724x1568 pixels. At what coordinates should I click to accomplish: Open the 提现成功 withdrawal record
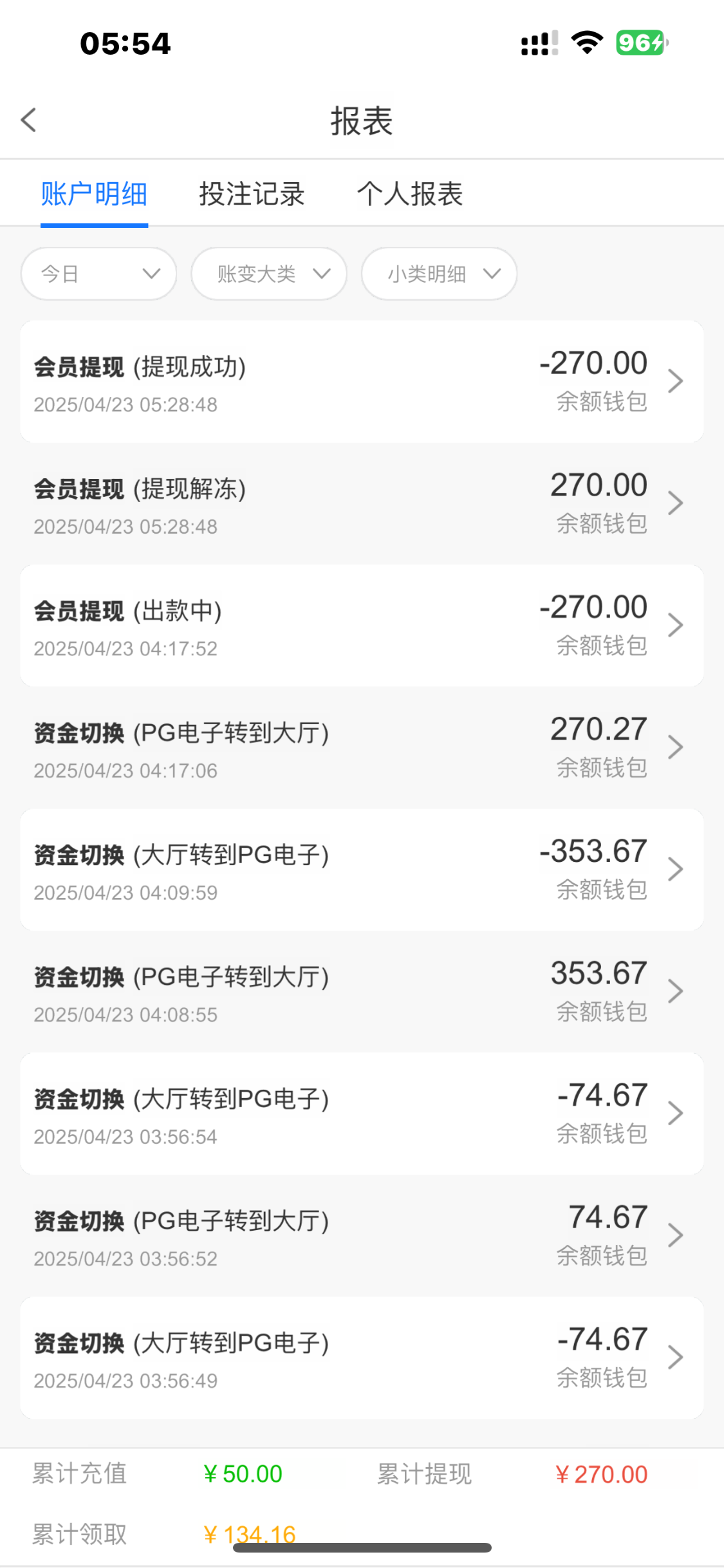coord(361,382)
